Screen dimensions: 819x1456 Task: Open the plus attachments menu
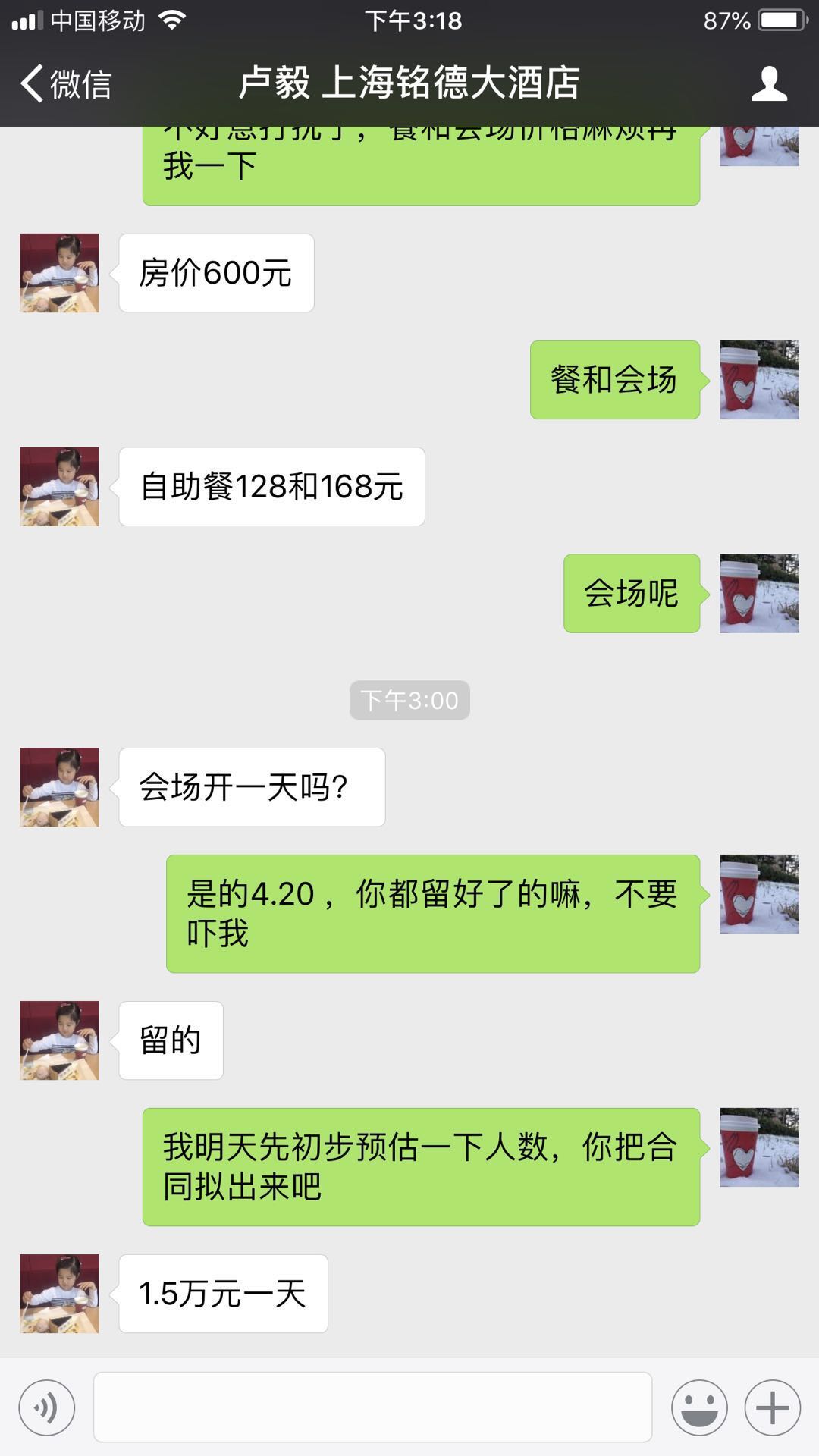point(772,1408)
